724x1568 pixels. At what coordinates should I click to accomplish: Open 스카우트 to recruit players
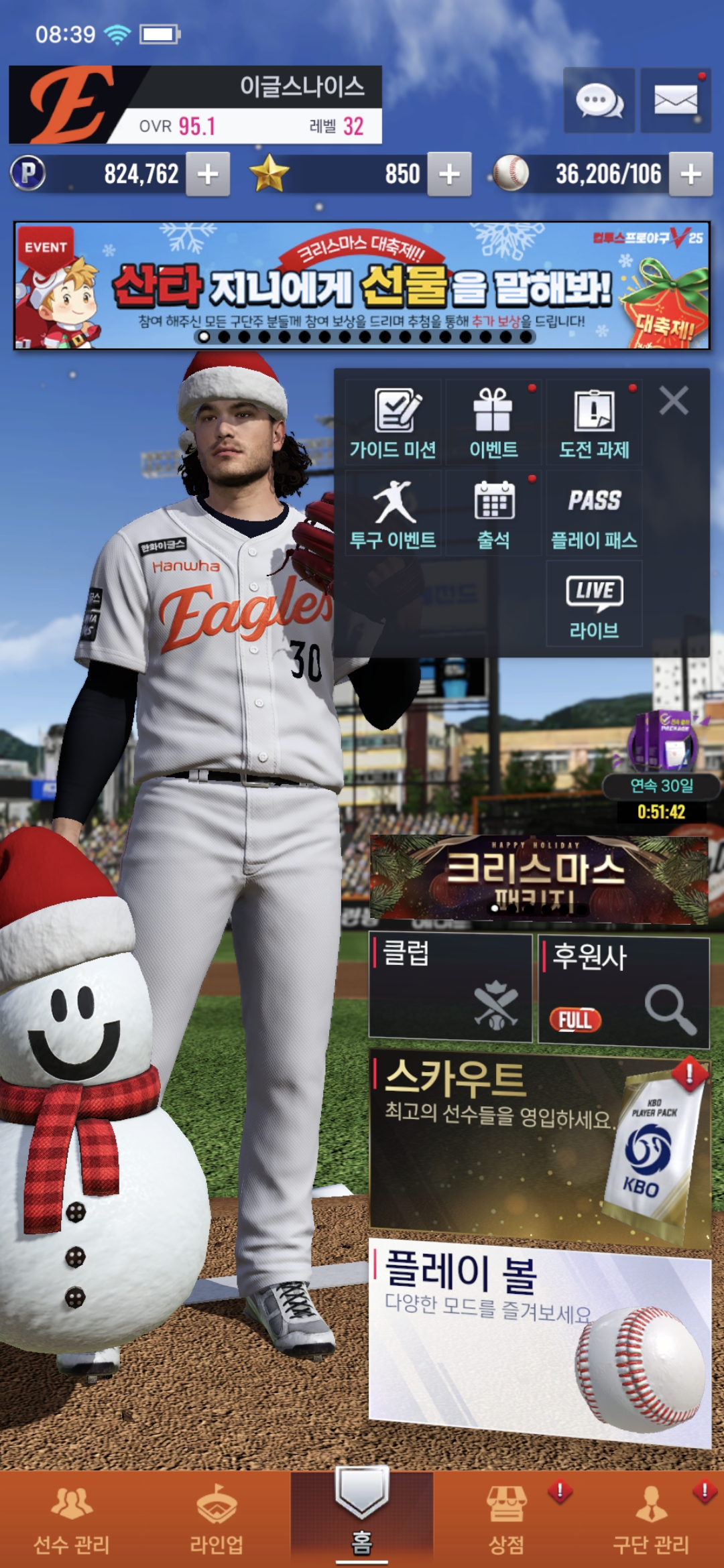click(538, 1147)
